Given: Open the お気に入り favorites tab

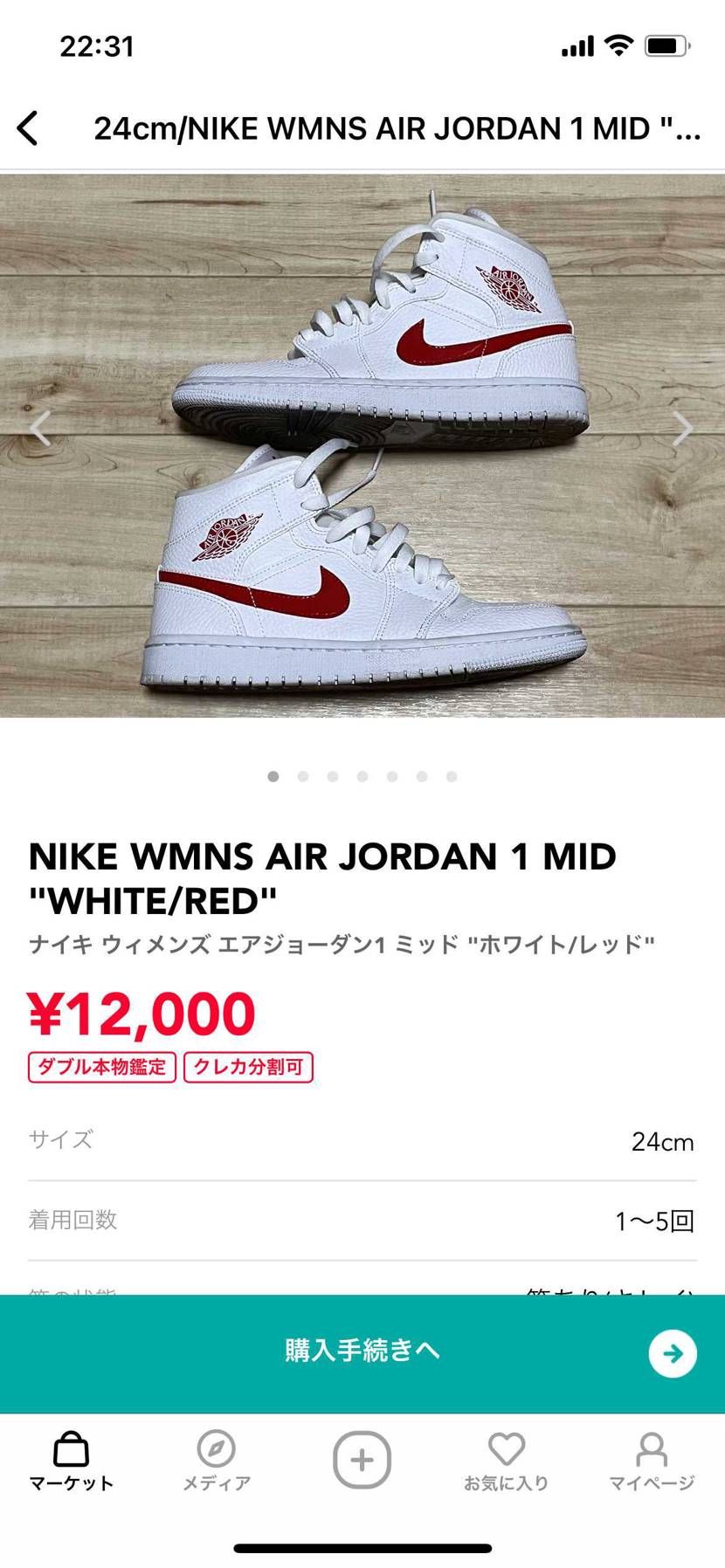Looking at the screenshot, I should 507,1461.
